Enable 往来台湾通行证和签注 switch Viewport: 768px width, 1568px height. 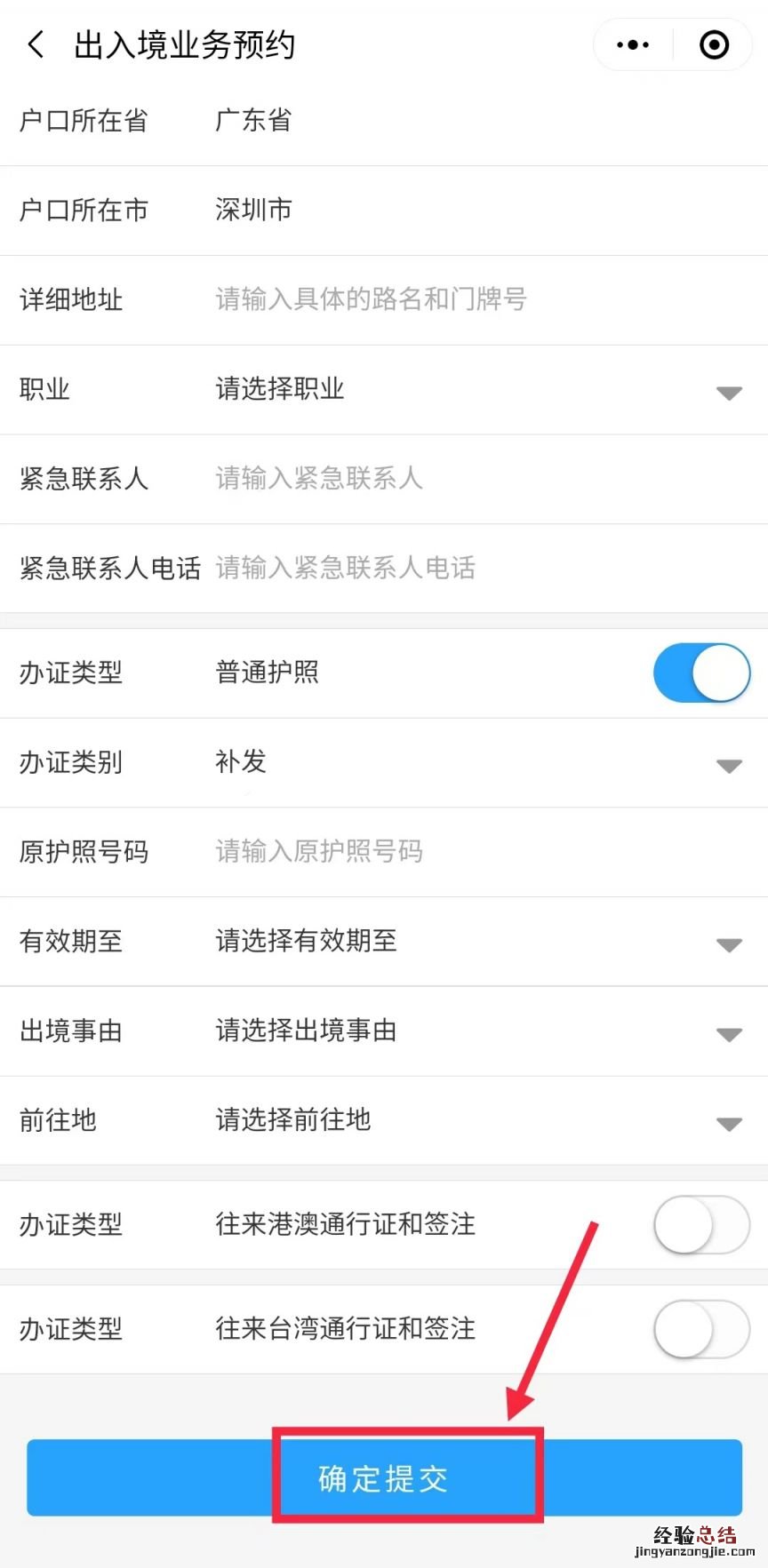coord(701,1329)
